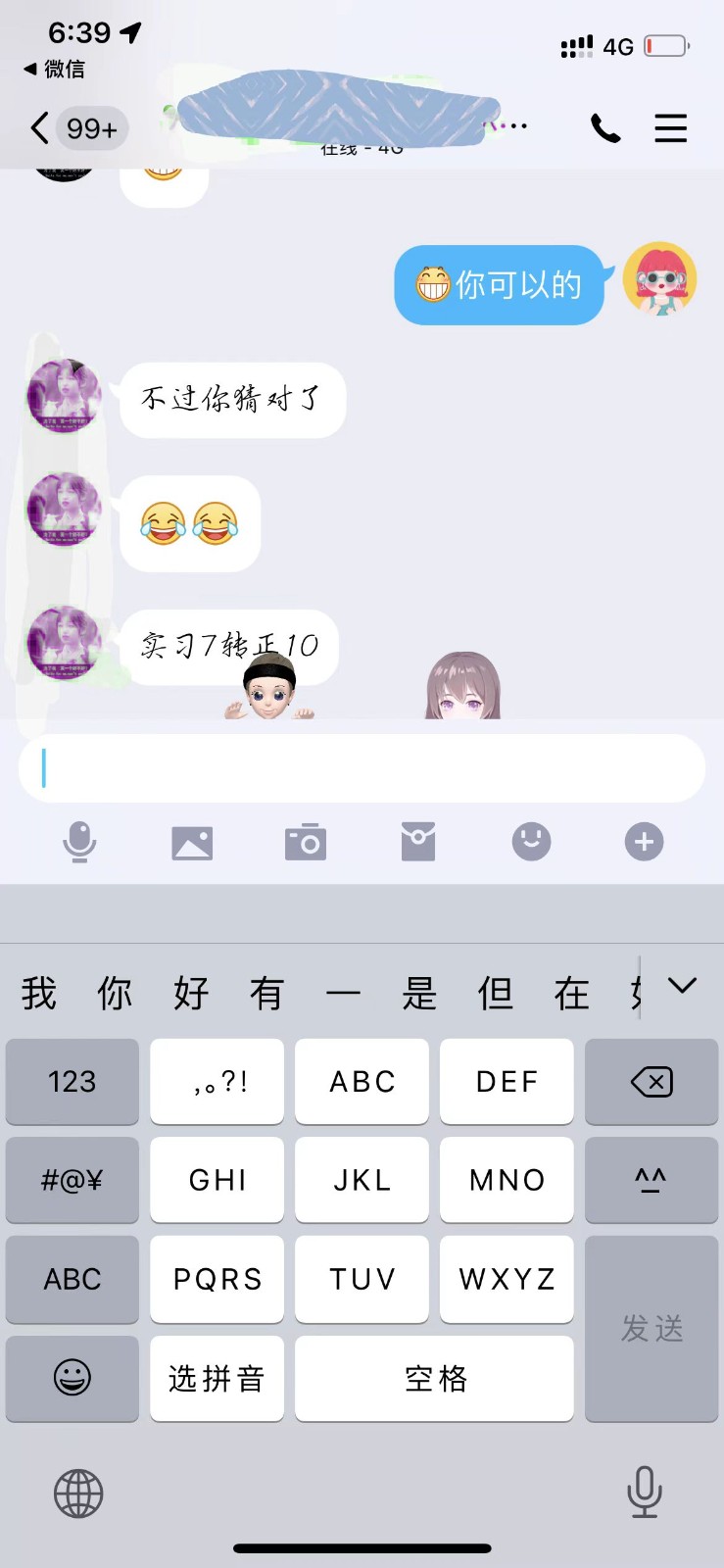Switch keyboard language with the globe key
The image size is (724, 1568).
click(x=78, y=1494)
